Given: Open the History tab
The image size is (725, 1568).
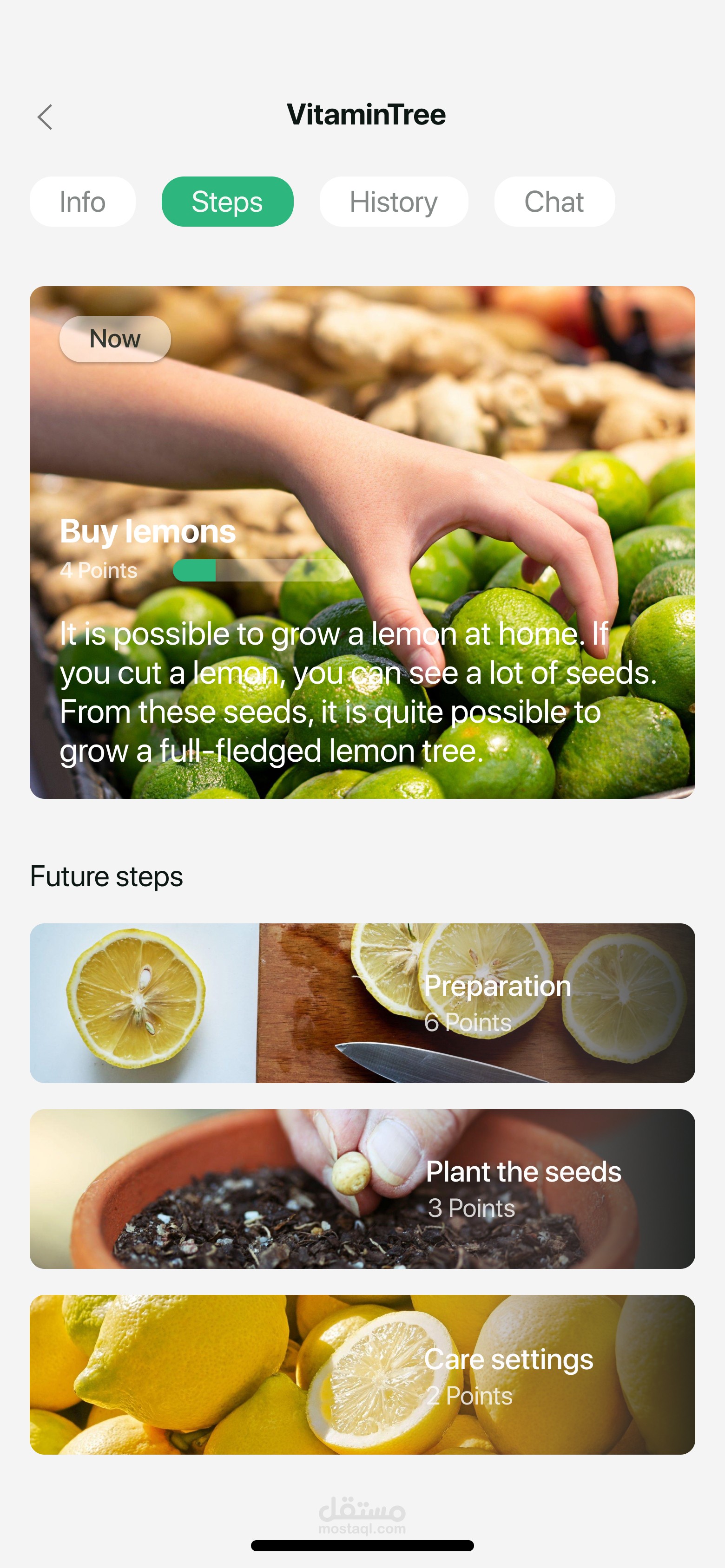Looking at the screenshot, I should pos(394,202).
